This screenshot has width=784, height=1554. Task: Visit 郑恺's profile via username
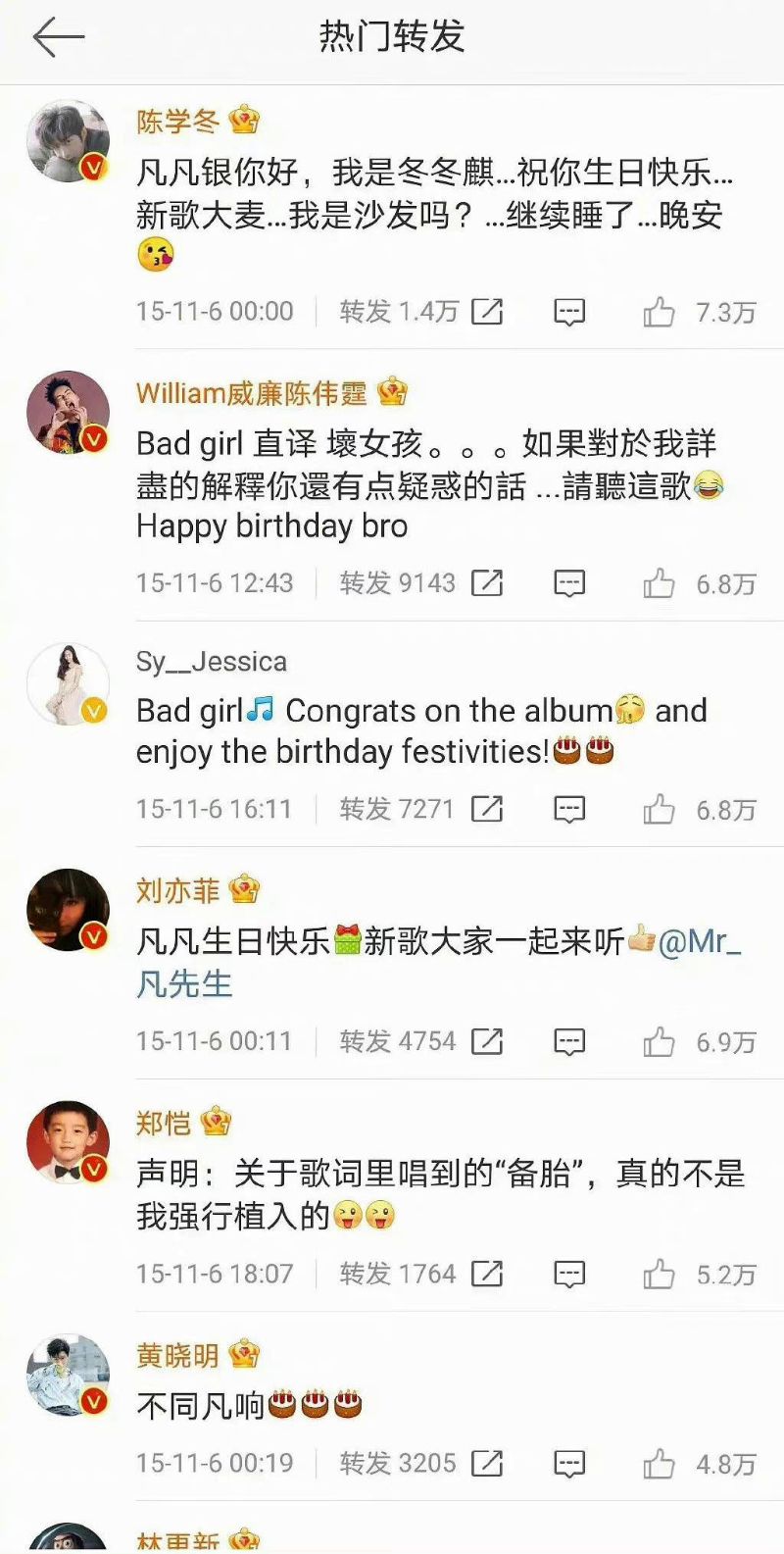[164, 1123]
